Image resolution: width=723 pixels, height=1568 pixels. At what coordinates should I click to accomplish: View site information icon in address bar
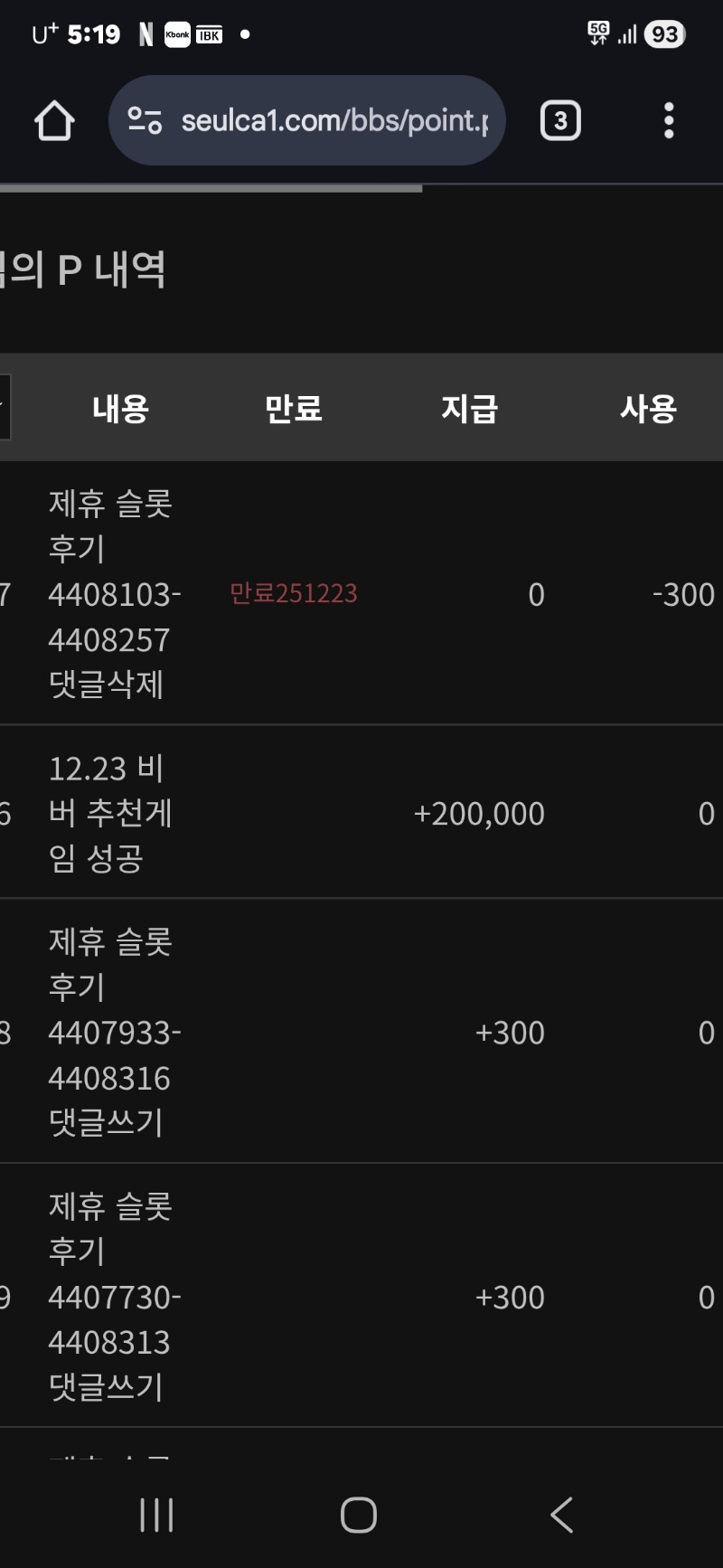coord(145,120)
